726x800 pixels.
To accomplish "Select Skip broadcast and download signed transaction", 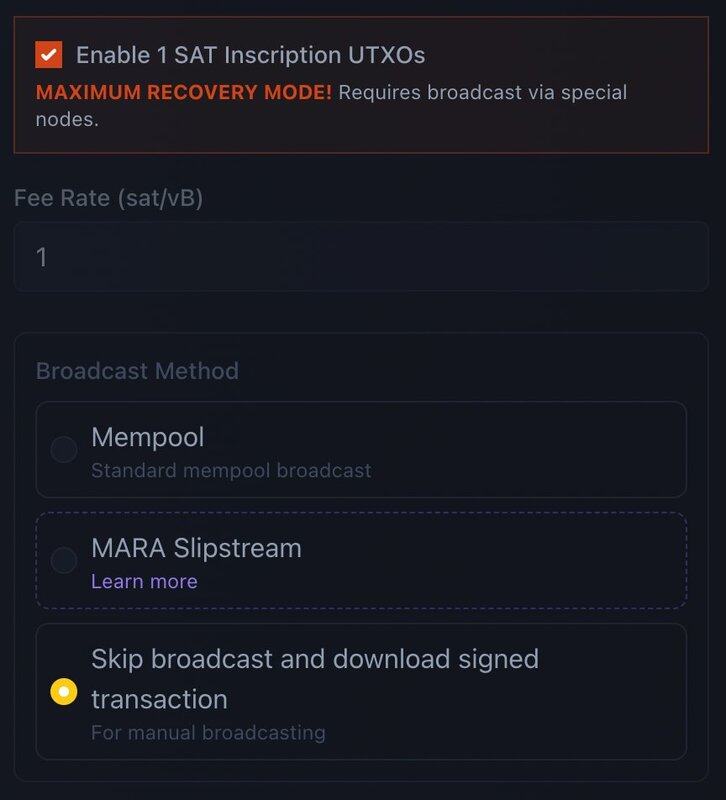I will [64, 692].
